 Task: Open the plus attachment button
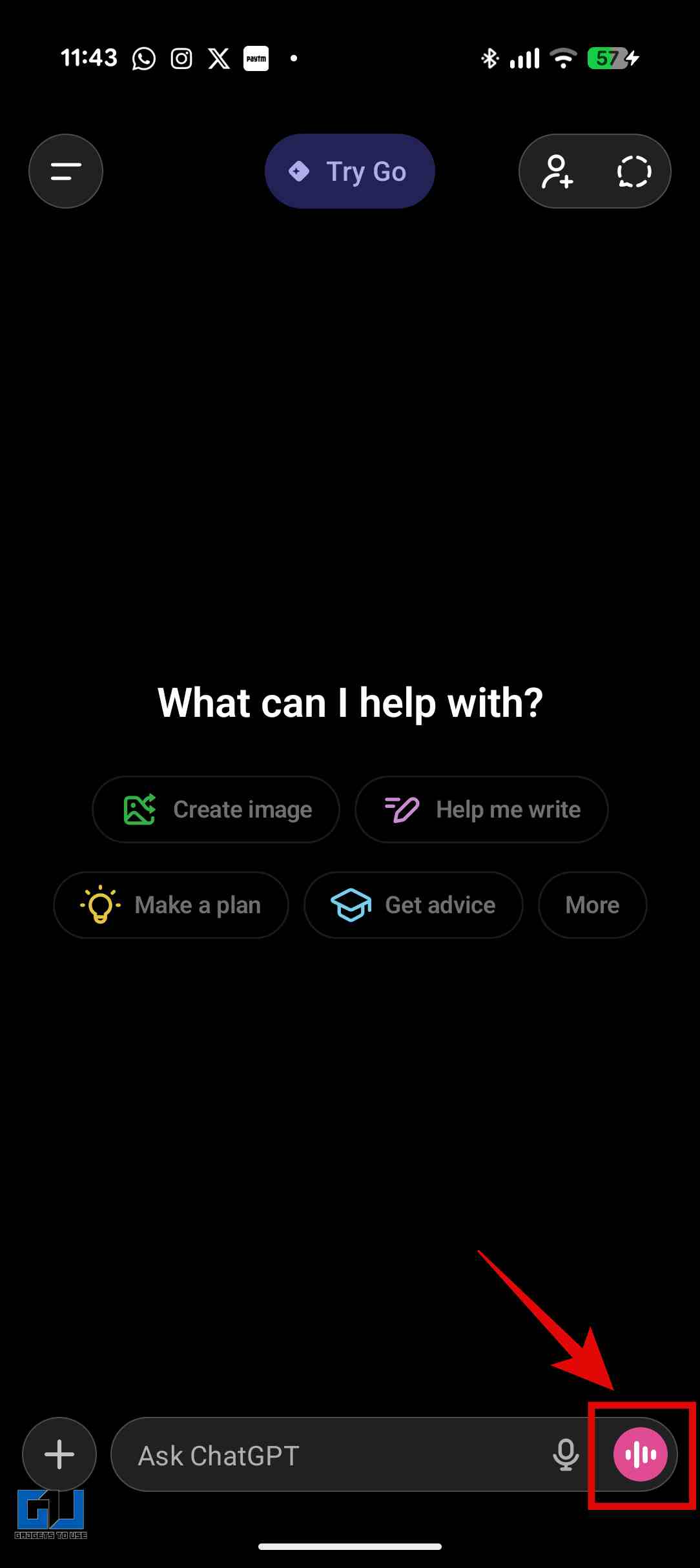coord(59,1454)
